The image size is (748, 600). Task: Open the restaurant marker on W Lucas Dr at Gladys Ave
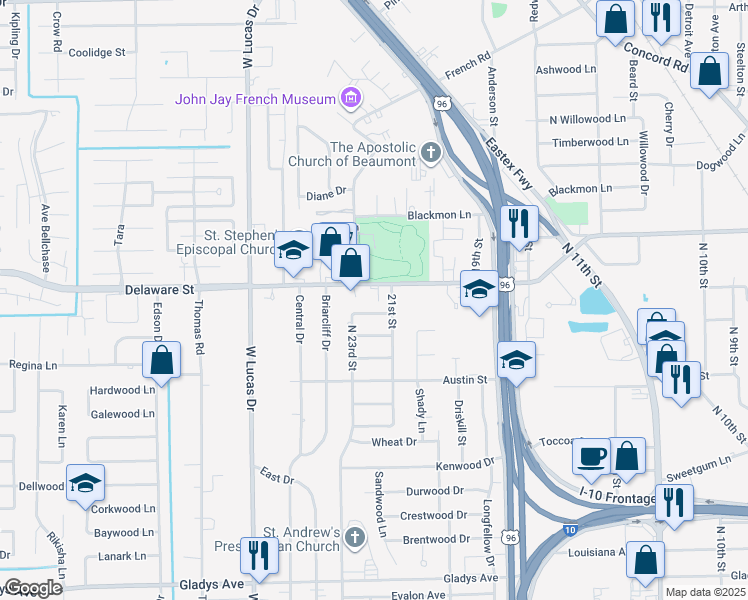tap(259, 559)
